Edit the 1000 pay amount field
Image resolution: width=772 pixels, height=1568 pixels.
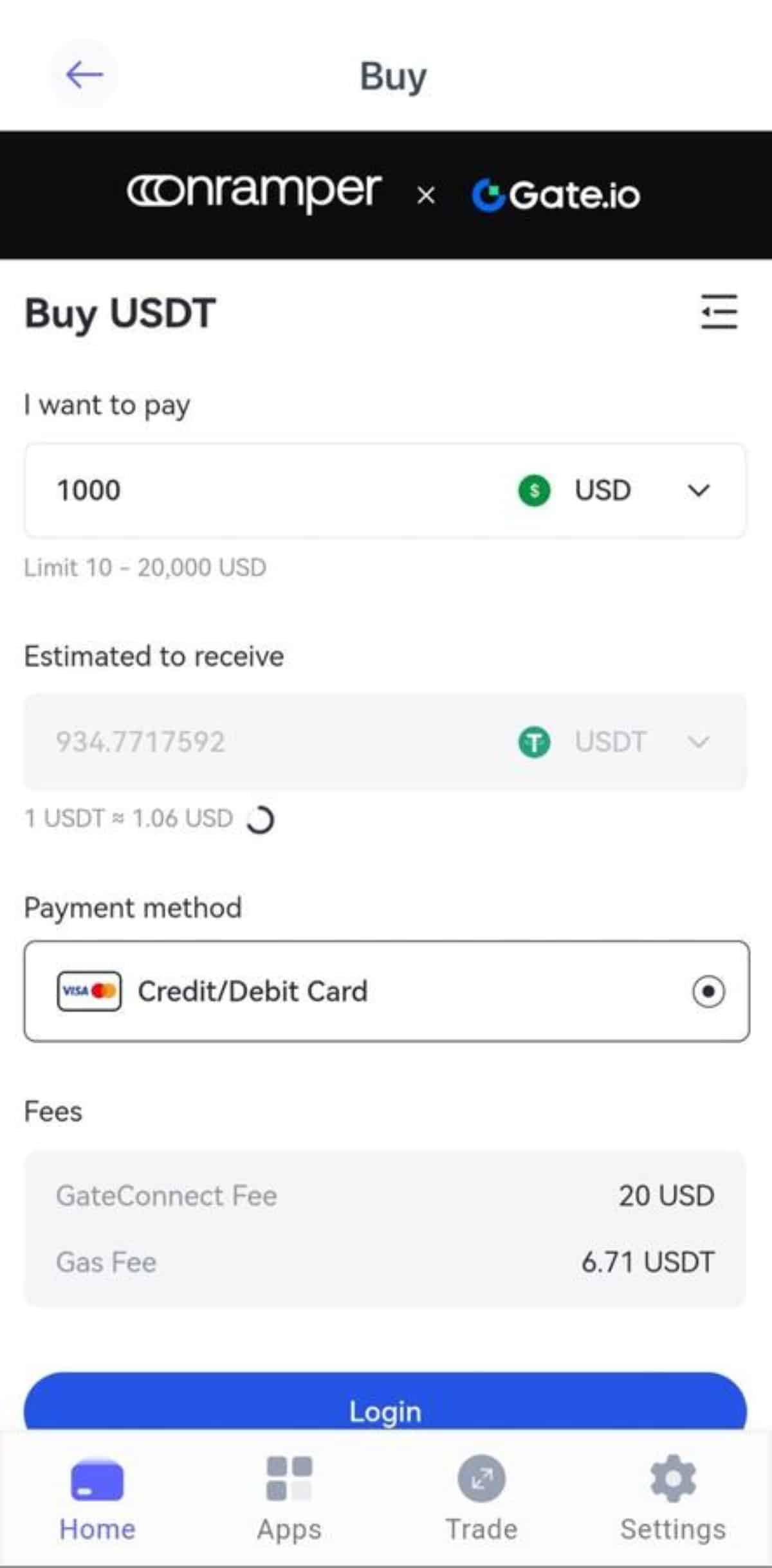257,490
